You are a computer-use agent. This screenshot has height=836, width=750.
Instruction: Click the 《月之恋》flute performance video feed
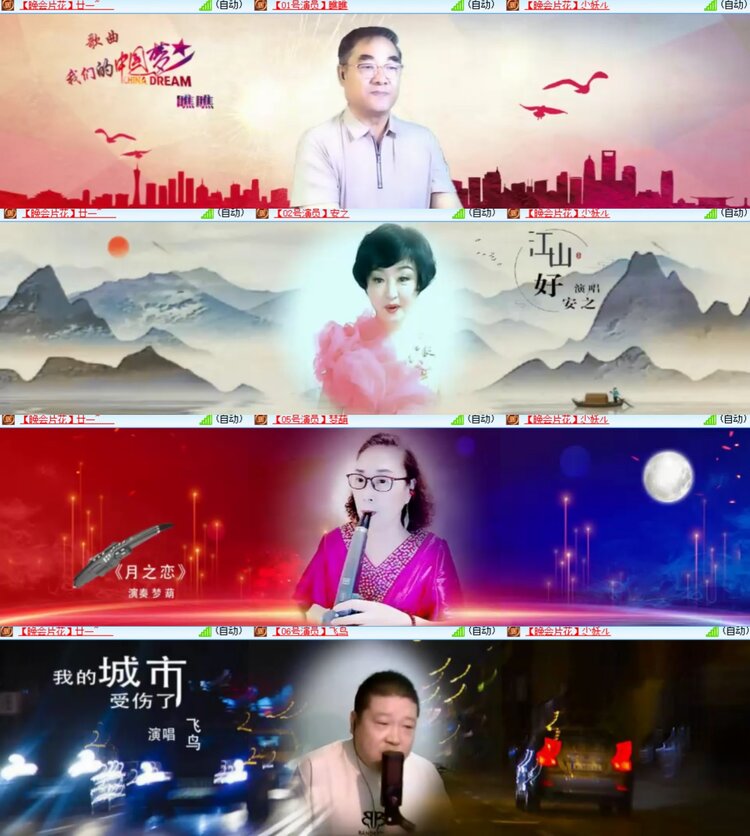point(375,525)
